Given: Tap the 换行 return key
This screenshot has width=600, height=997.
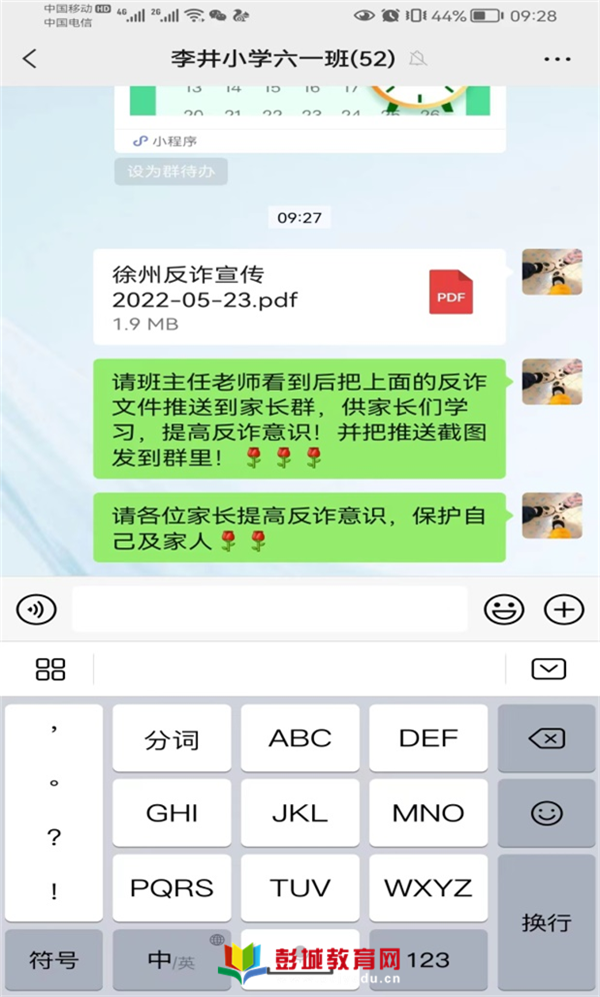Looking at the screenshot, I should 547,921.
